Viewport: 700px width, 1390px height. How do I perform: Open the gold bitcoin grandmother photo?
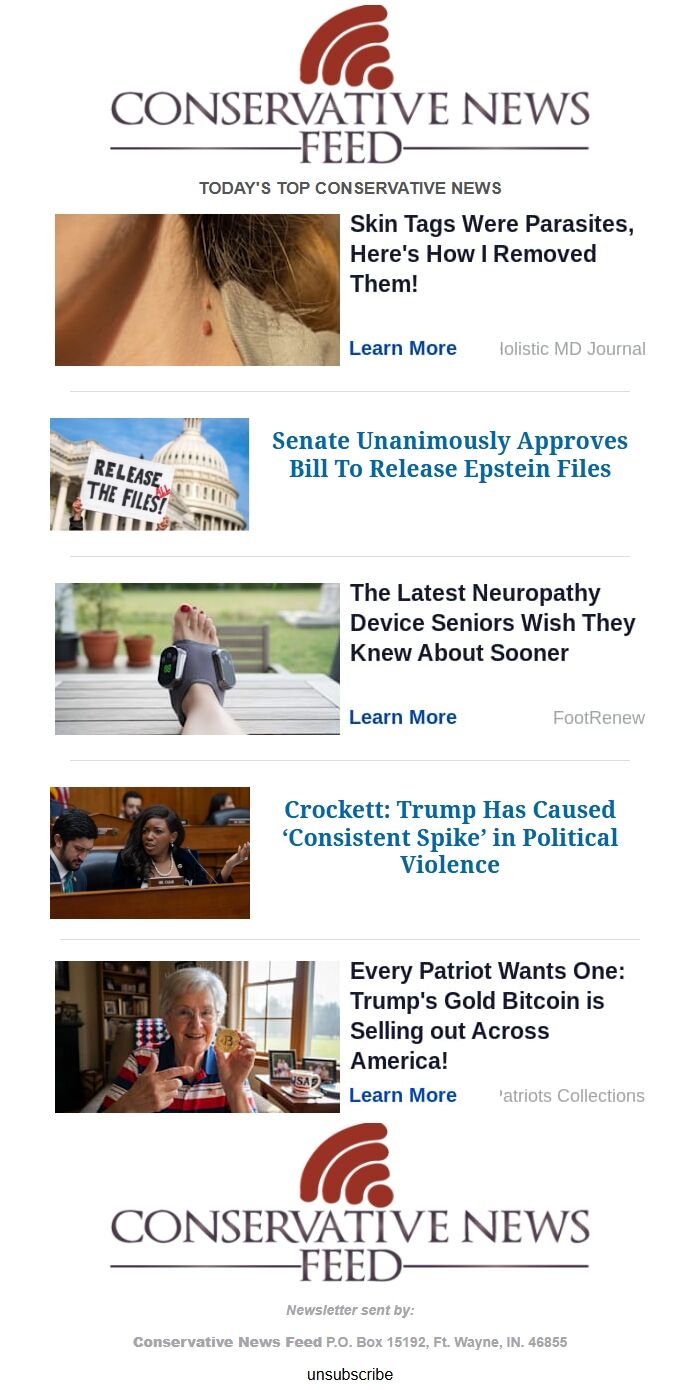pyautogui.click(x=197, y=1037)
